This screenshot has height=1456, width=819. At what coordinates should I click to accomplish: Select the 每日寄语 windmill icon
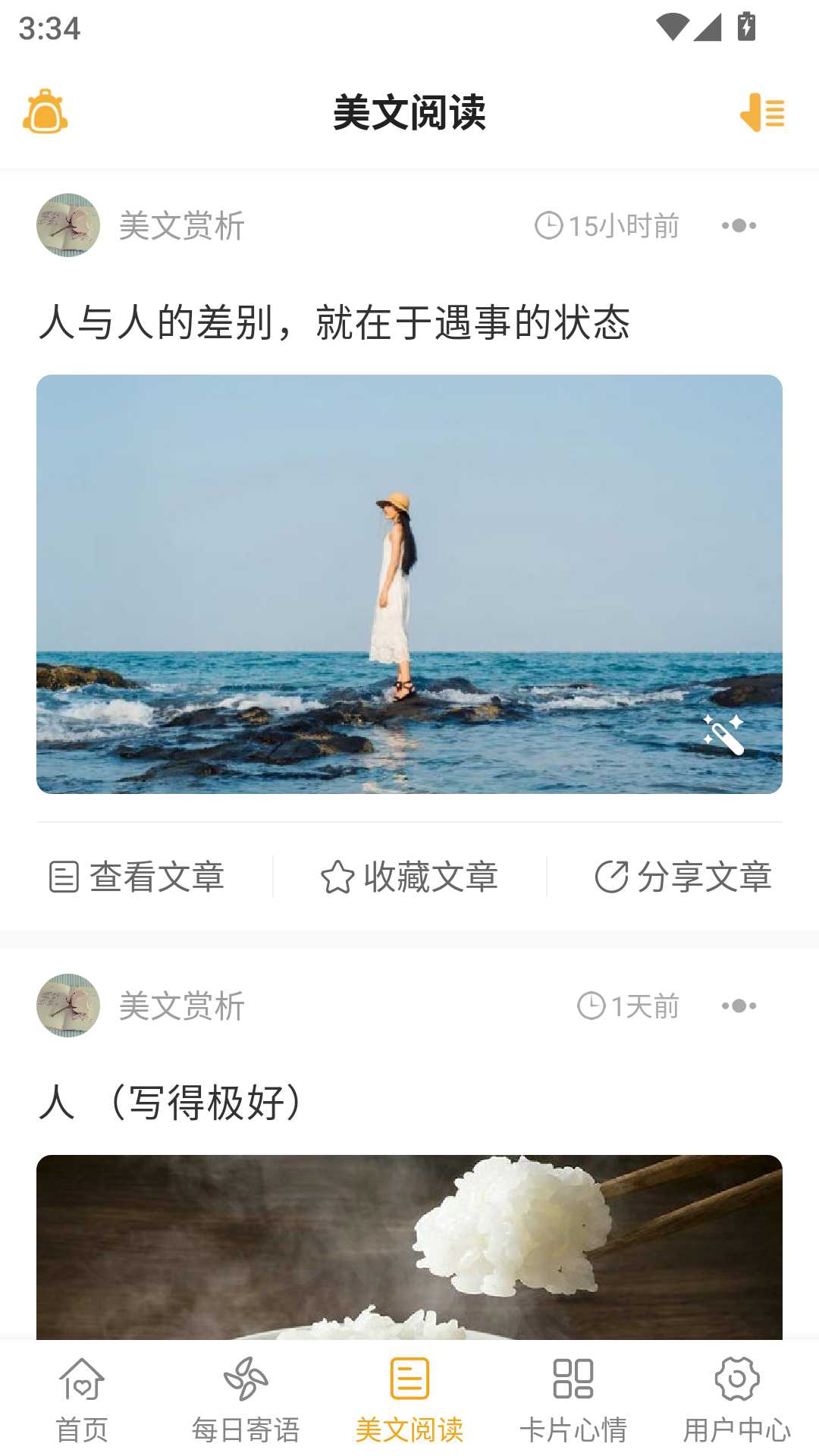(x=244, y=1382)
